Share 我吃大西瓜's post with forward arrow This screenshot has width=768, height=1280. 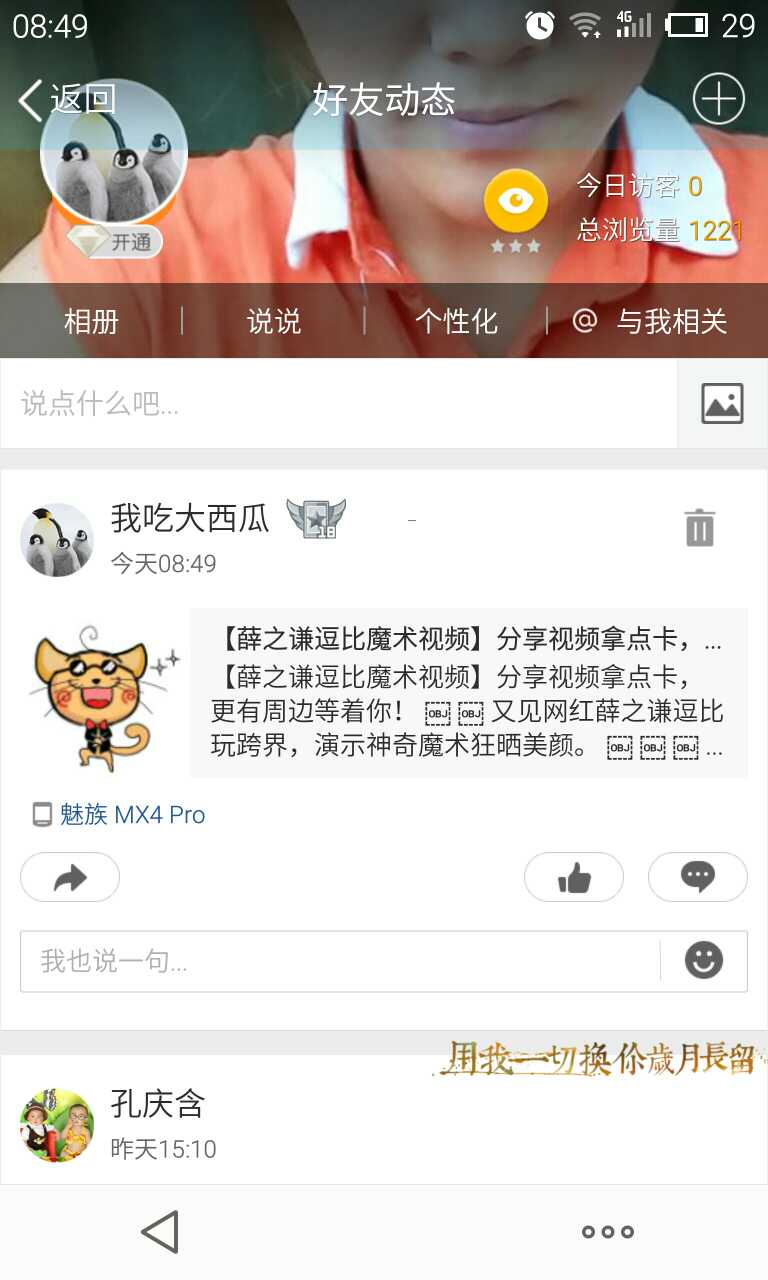pyautogui.click(x=70, y=877)
